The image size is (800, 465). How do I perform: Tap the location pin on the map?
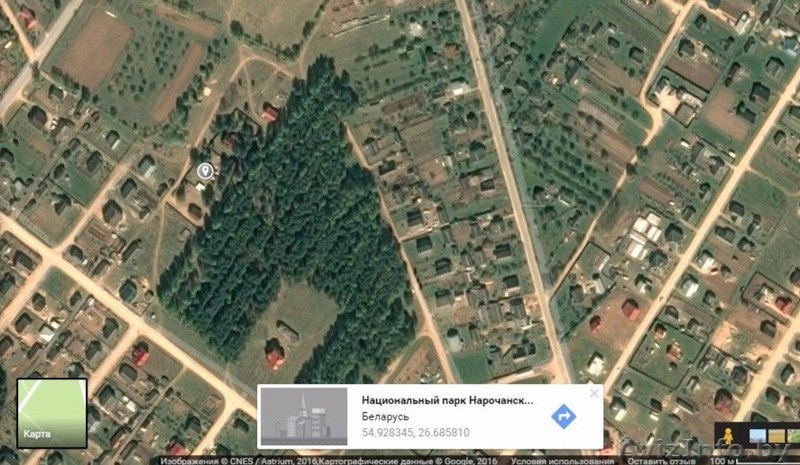(x=205, y=173)
